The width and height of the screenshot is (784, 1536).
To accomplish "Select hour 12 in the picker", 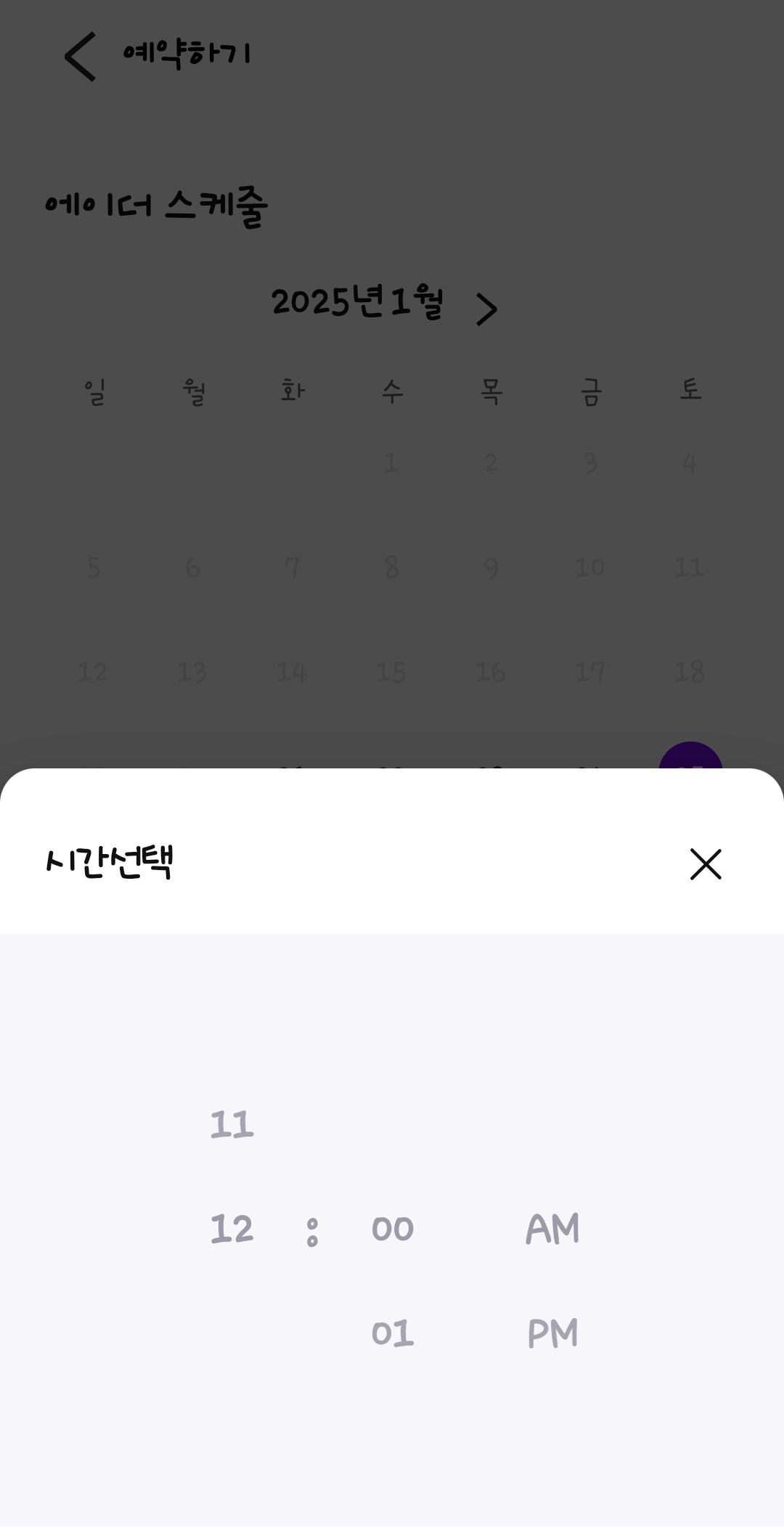I will pos(232,1229).
